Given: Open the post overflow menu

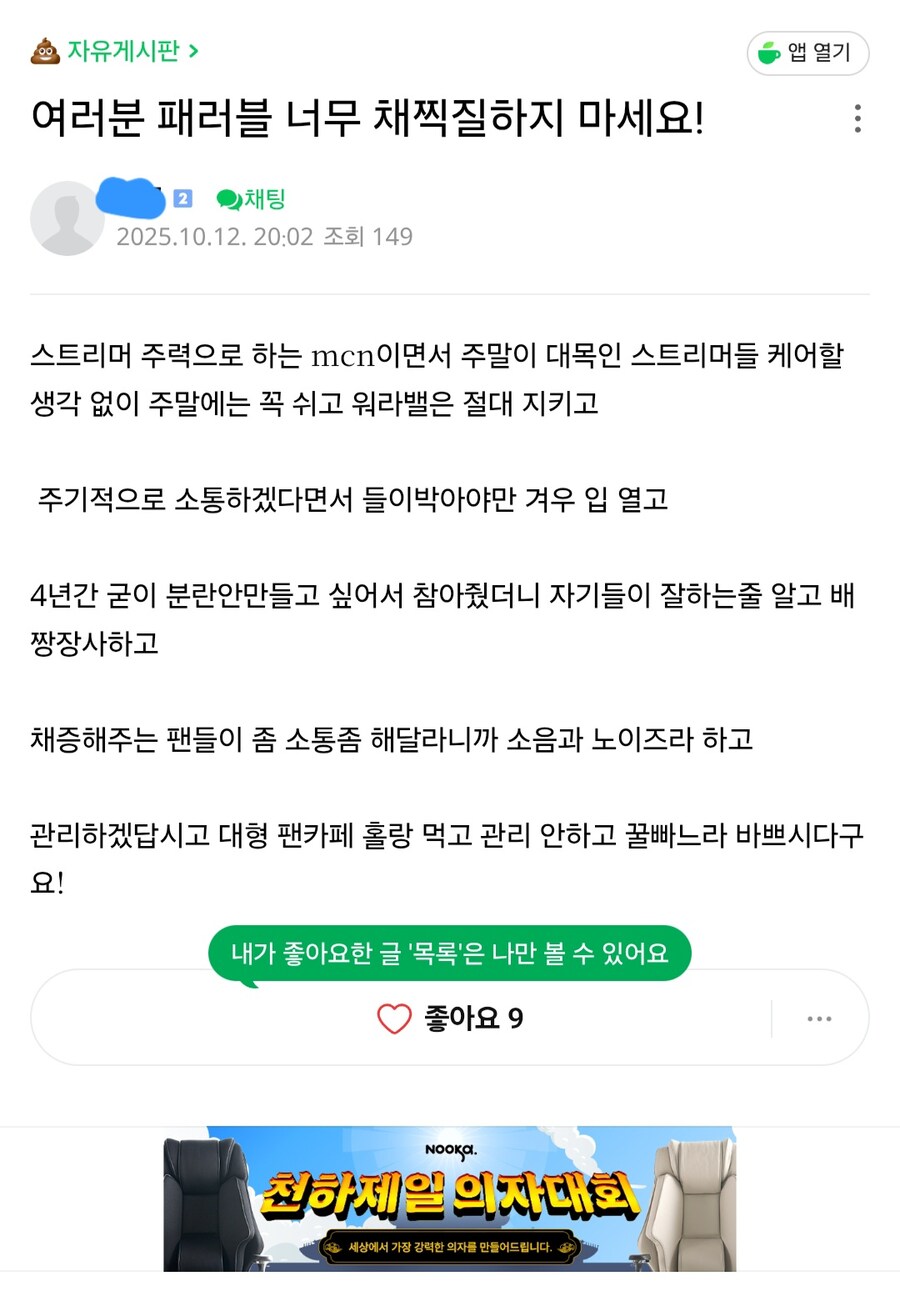Looking at the screenshot, I should point(857,118).
